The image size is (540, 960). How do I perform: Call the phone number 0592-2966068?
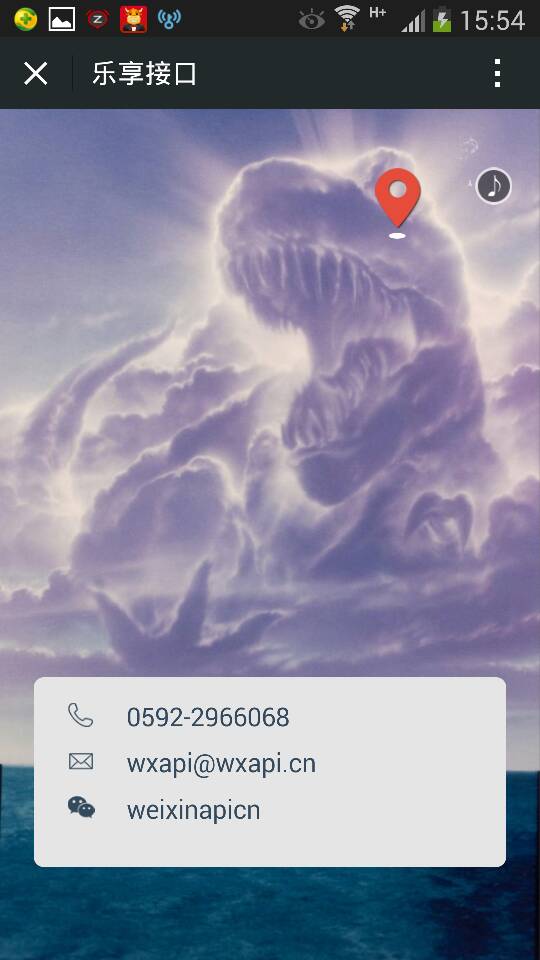[x=208, y=717]
